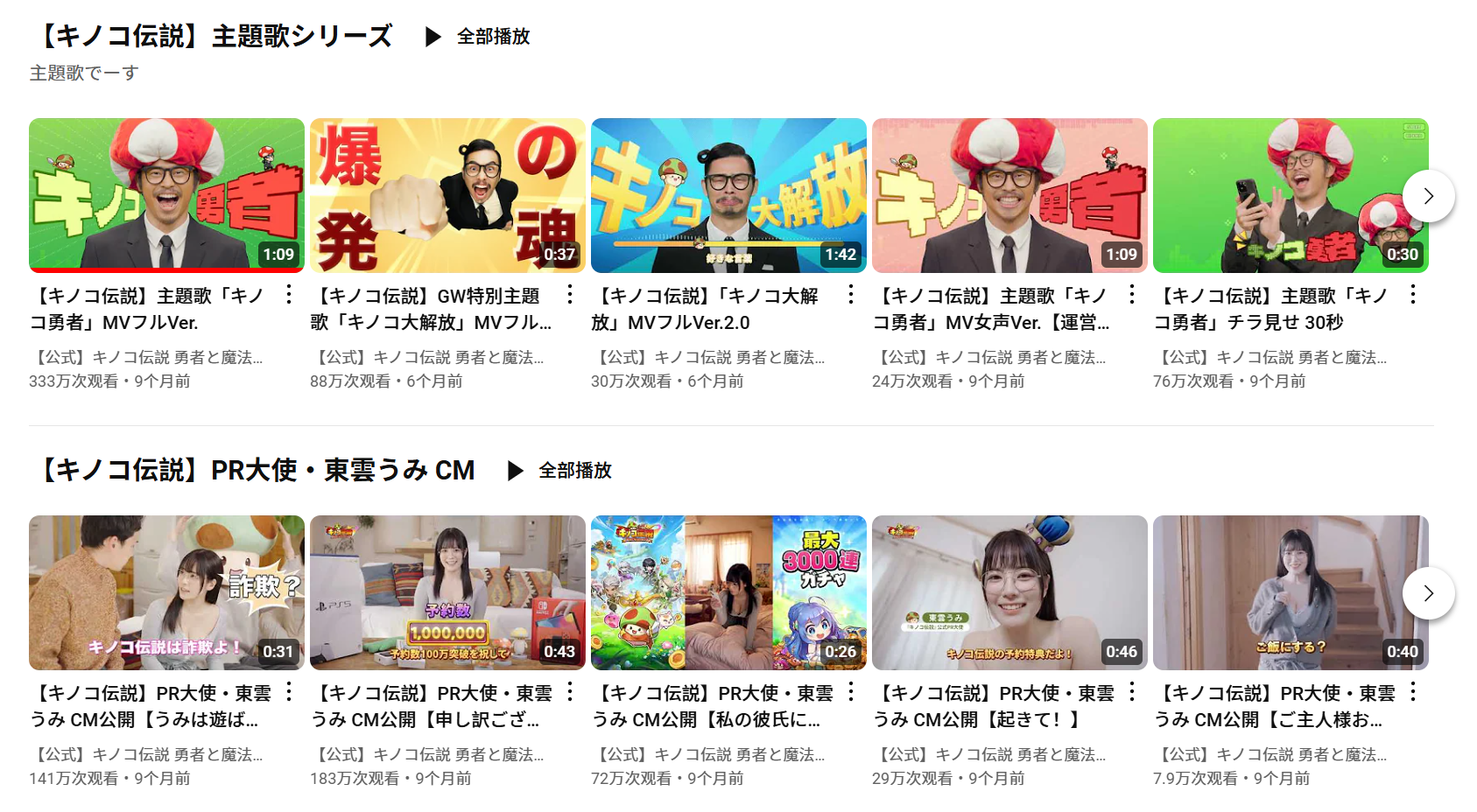
Task: Open more options for MV女声Ver. video
Action: [x=1132, y=295]
